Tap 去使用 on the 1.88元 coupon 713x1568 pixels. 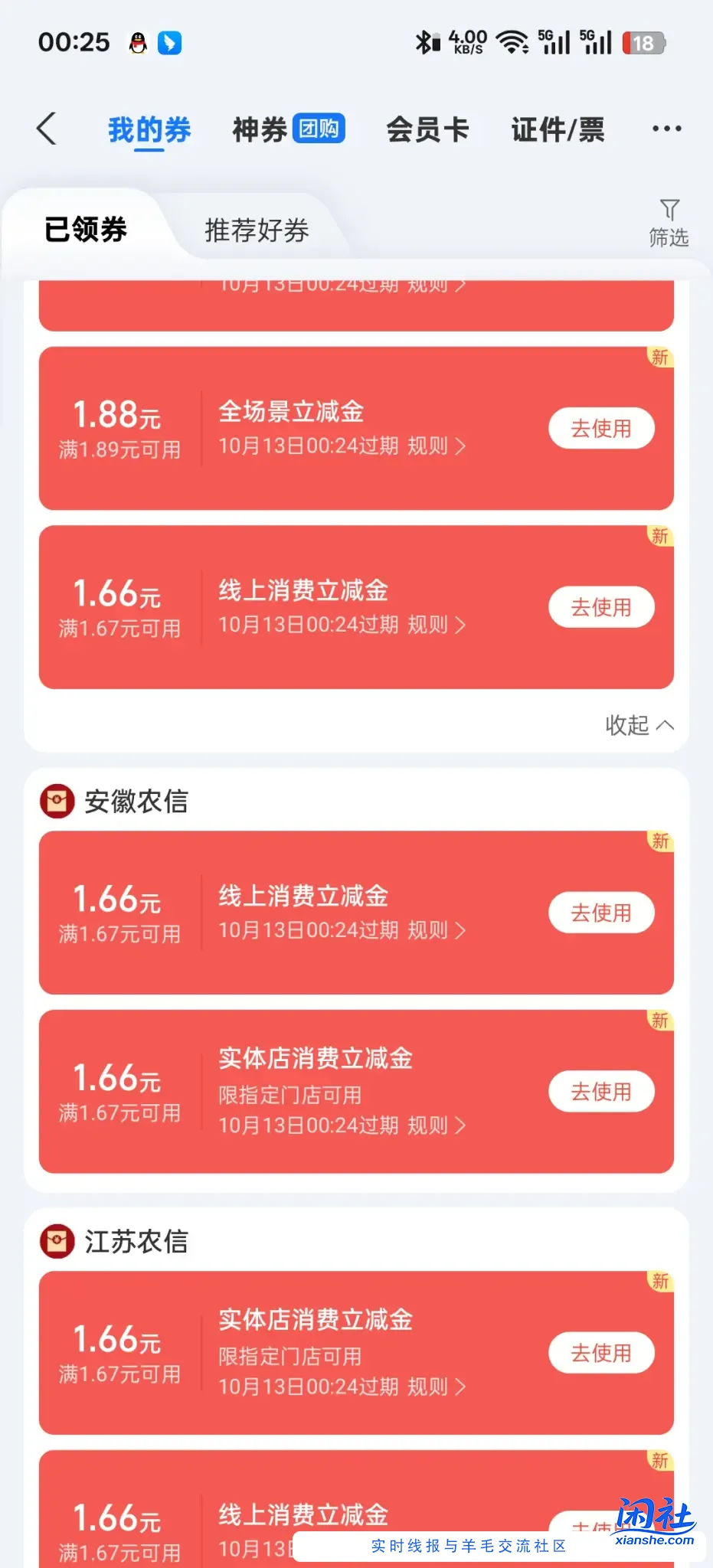[601, 428]
